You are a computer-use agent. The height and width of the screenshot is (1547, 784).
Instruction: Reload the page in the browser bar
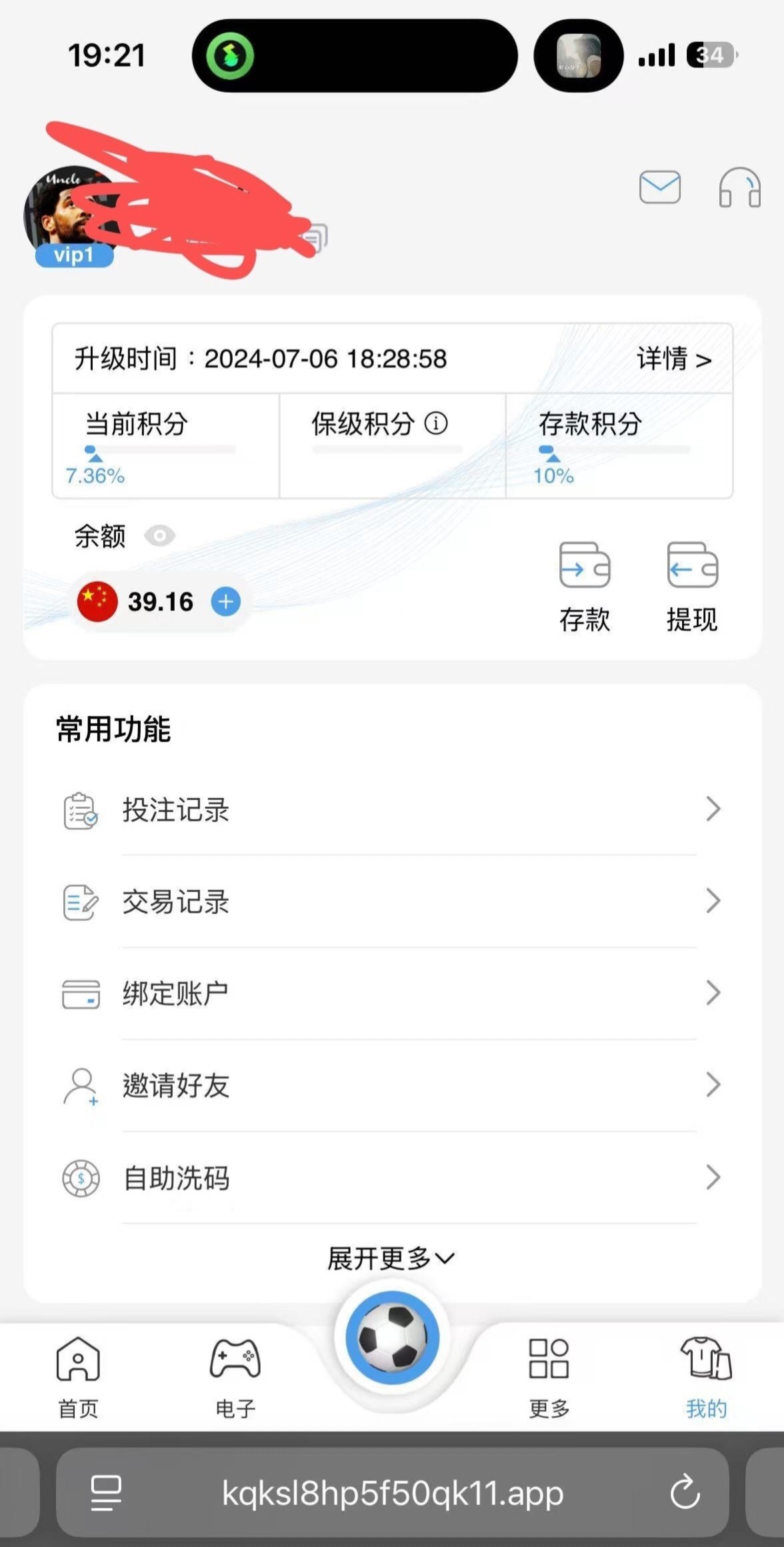[x=685, y=1492]
